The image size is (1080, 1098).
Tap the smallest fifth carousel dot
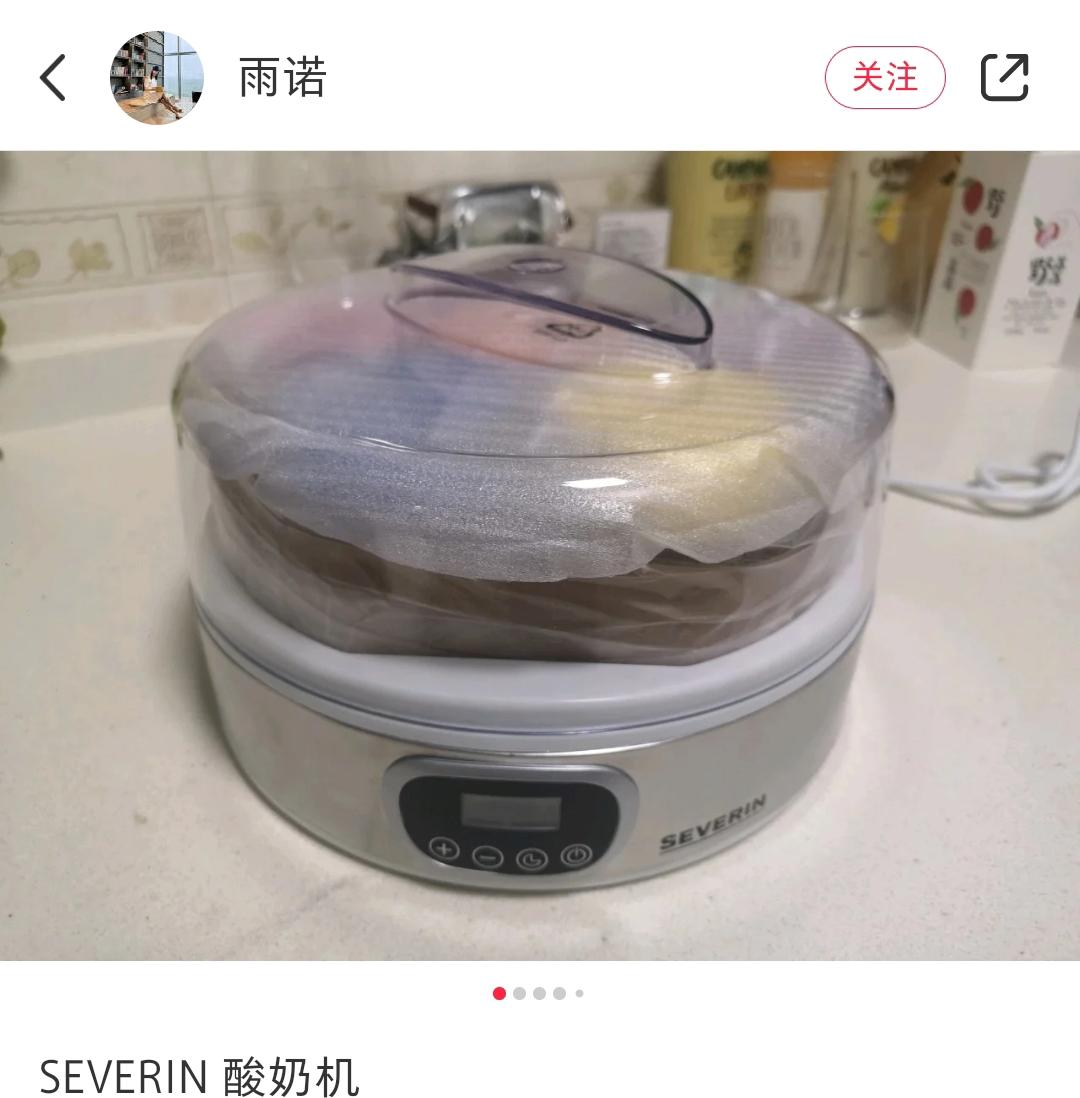coord(580,992)
